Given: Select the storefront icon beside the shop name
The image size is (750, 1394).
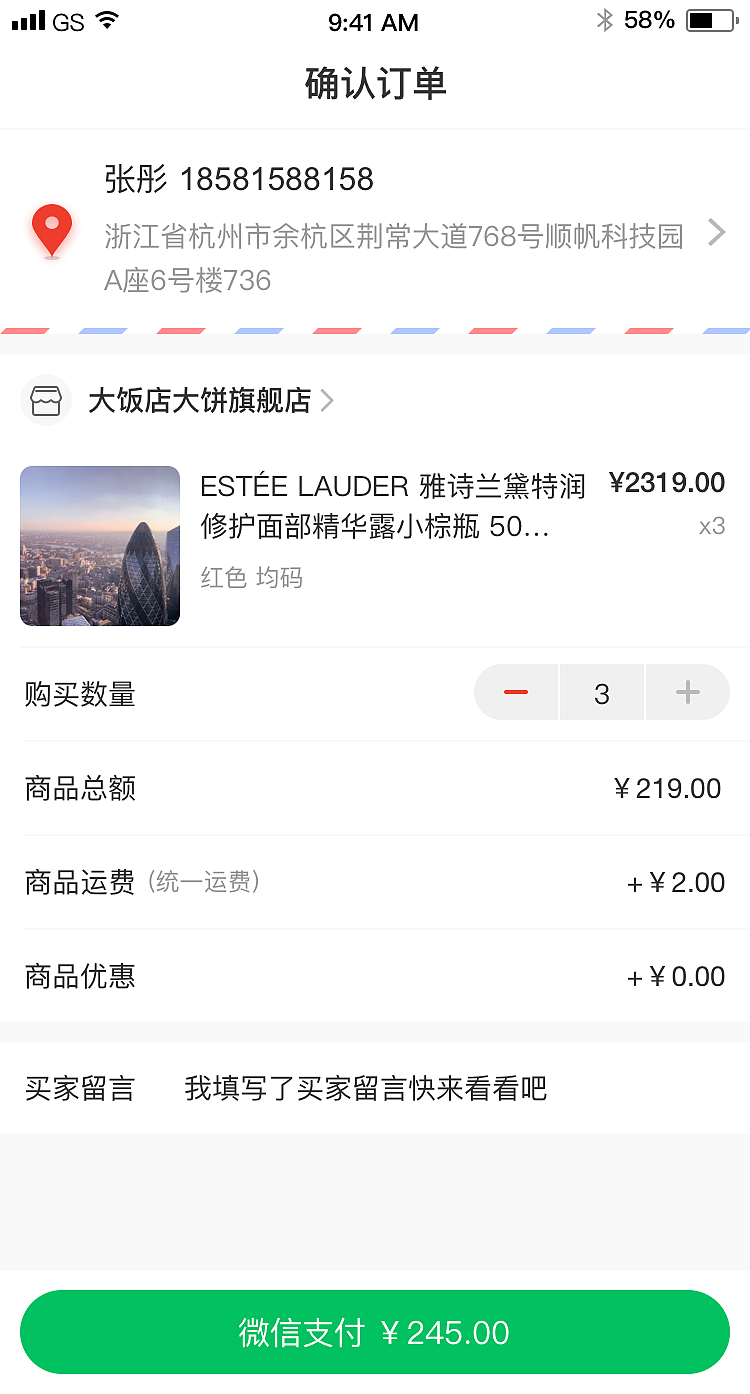Looking at the screenshot, I should coord(46,399).
